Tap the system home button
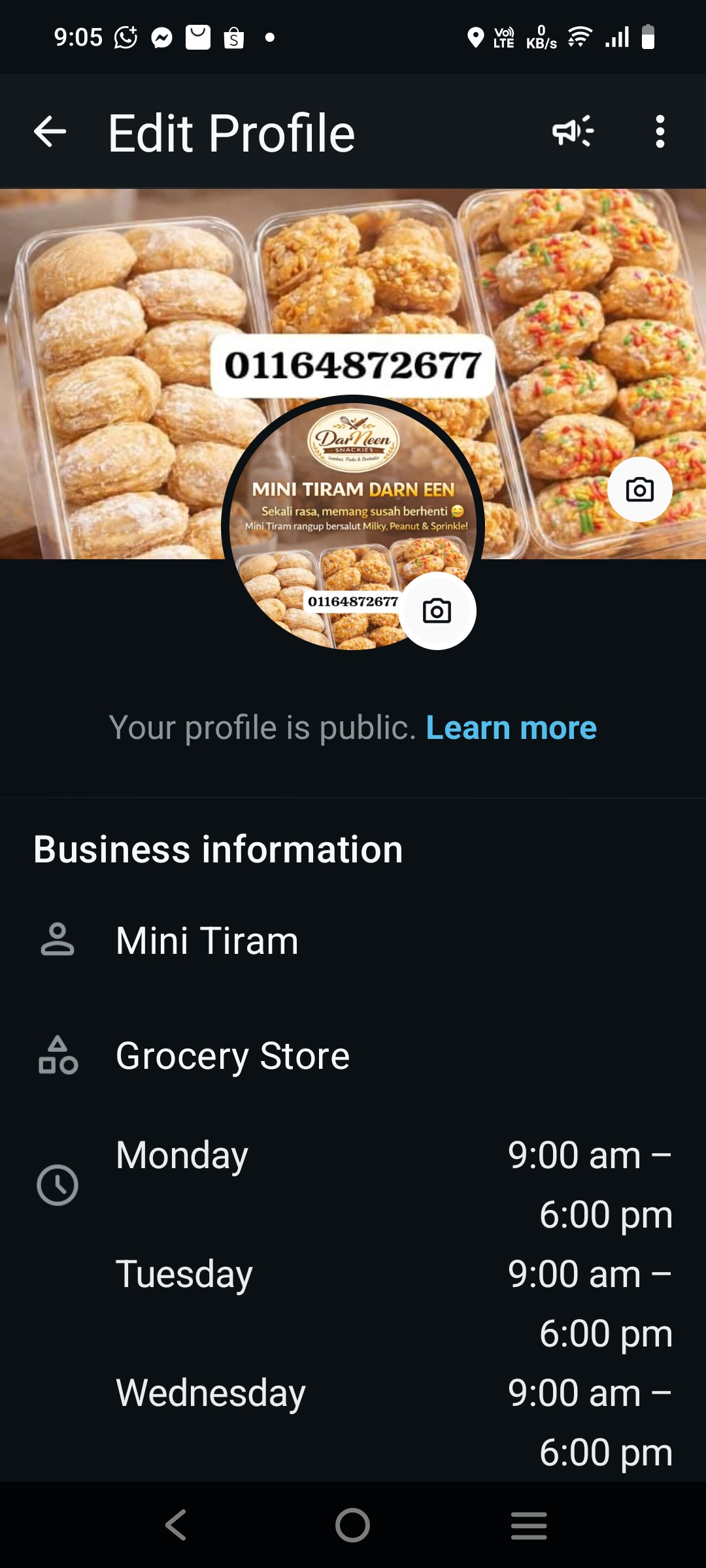The height and width of the screenshot is (1568, 706). [x=353, y=1526]
